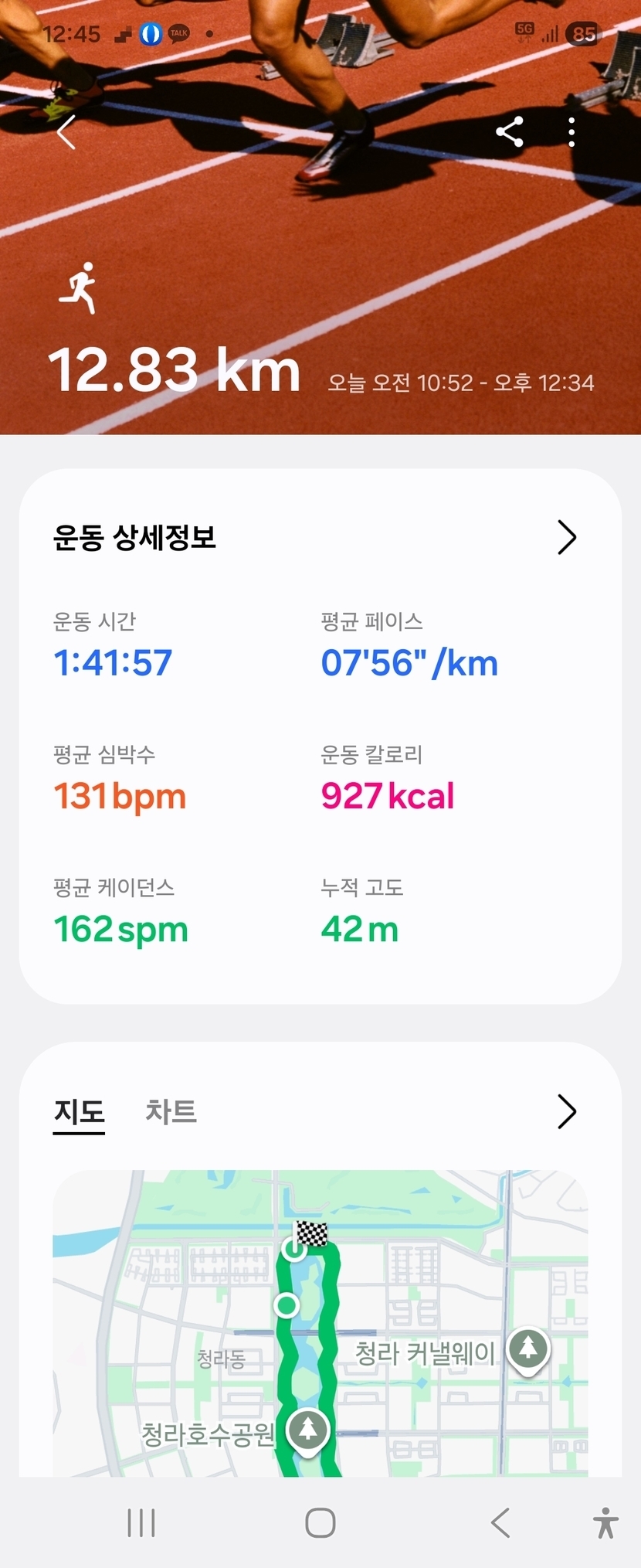This screenshot has width=641, height=1568.
Task: Open 운동 상세정보 details chevron
Action: 567,537
